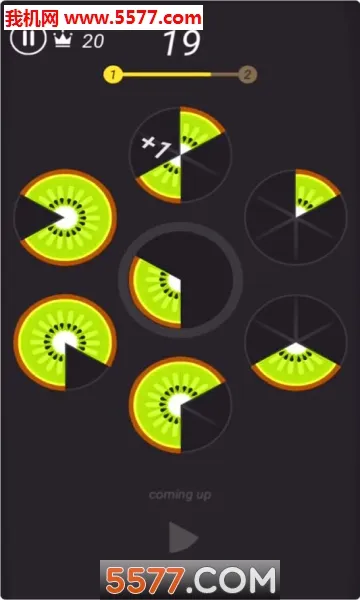Choose the kiwi plate missing a lower-right slice
360x600 pixels.
coord(65,342)
